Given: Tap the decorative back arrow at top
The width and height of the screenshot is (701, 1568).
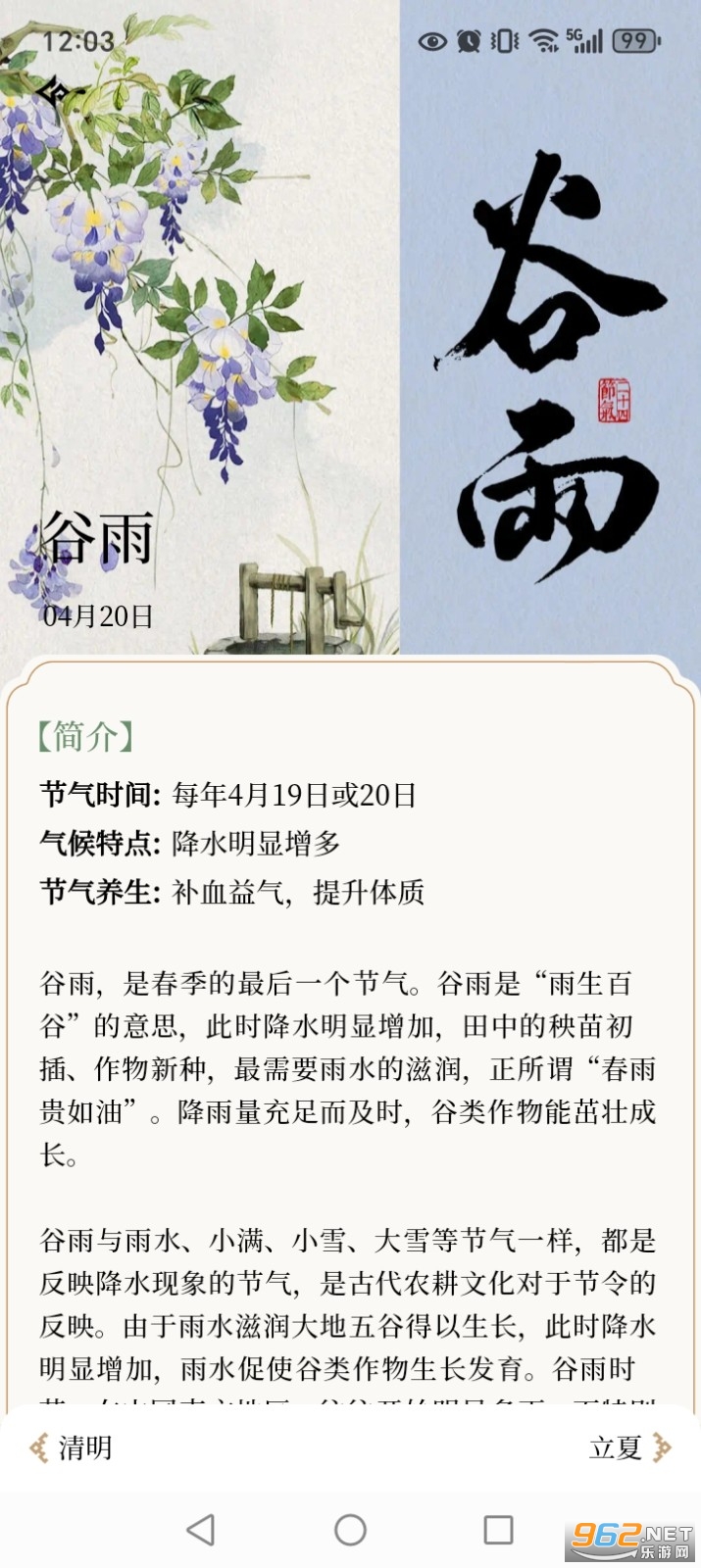Looking at the screenshot, I should [x=56, y=92].
